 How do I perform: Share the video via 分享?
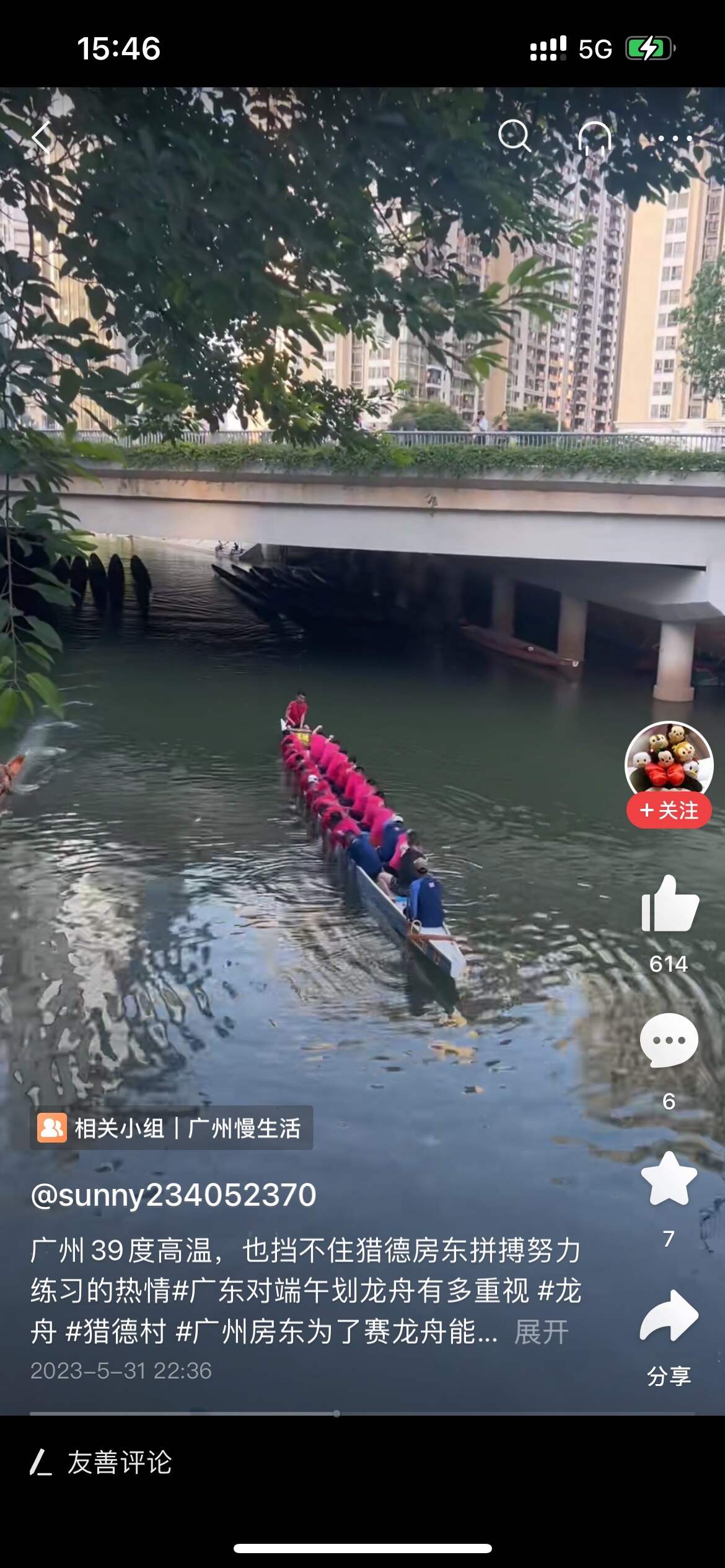669,1317
